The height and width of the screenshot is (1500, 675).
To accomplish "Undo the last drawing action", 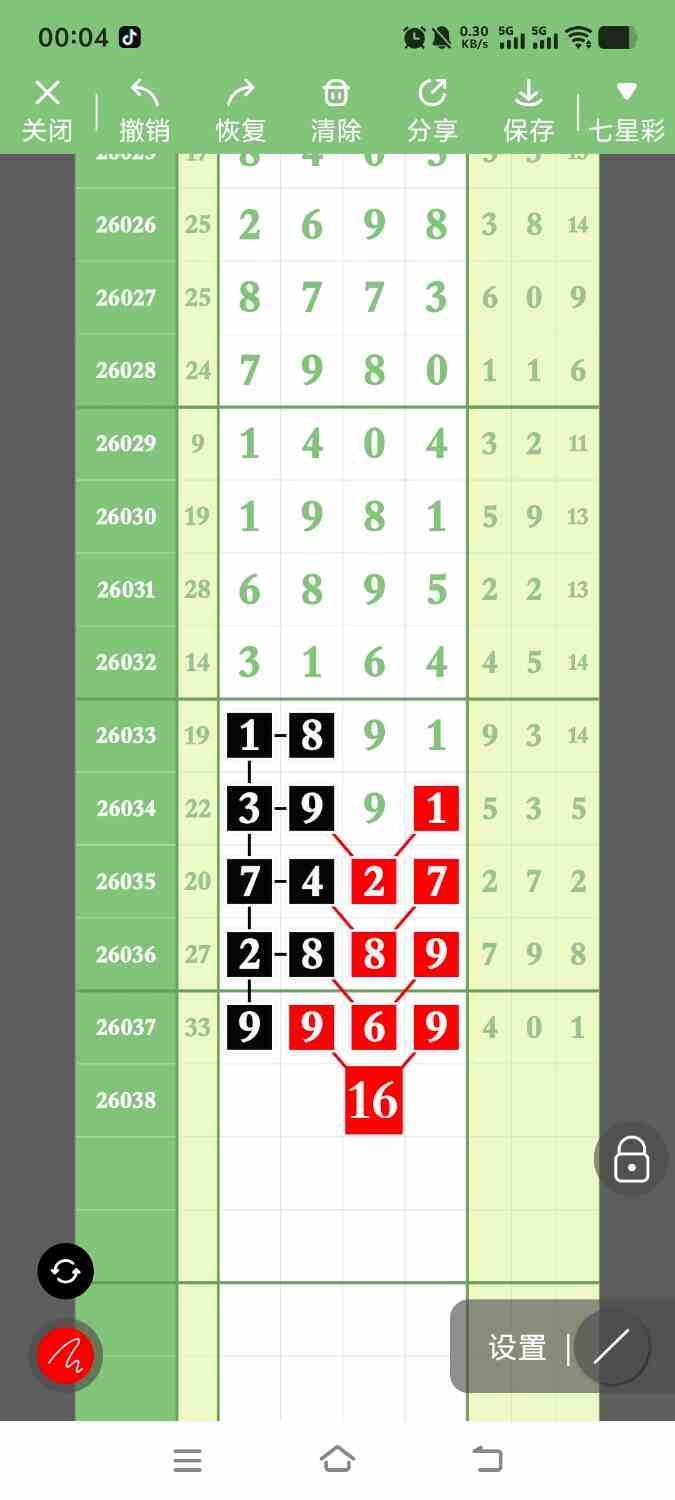I will click(144, 110).
